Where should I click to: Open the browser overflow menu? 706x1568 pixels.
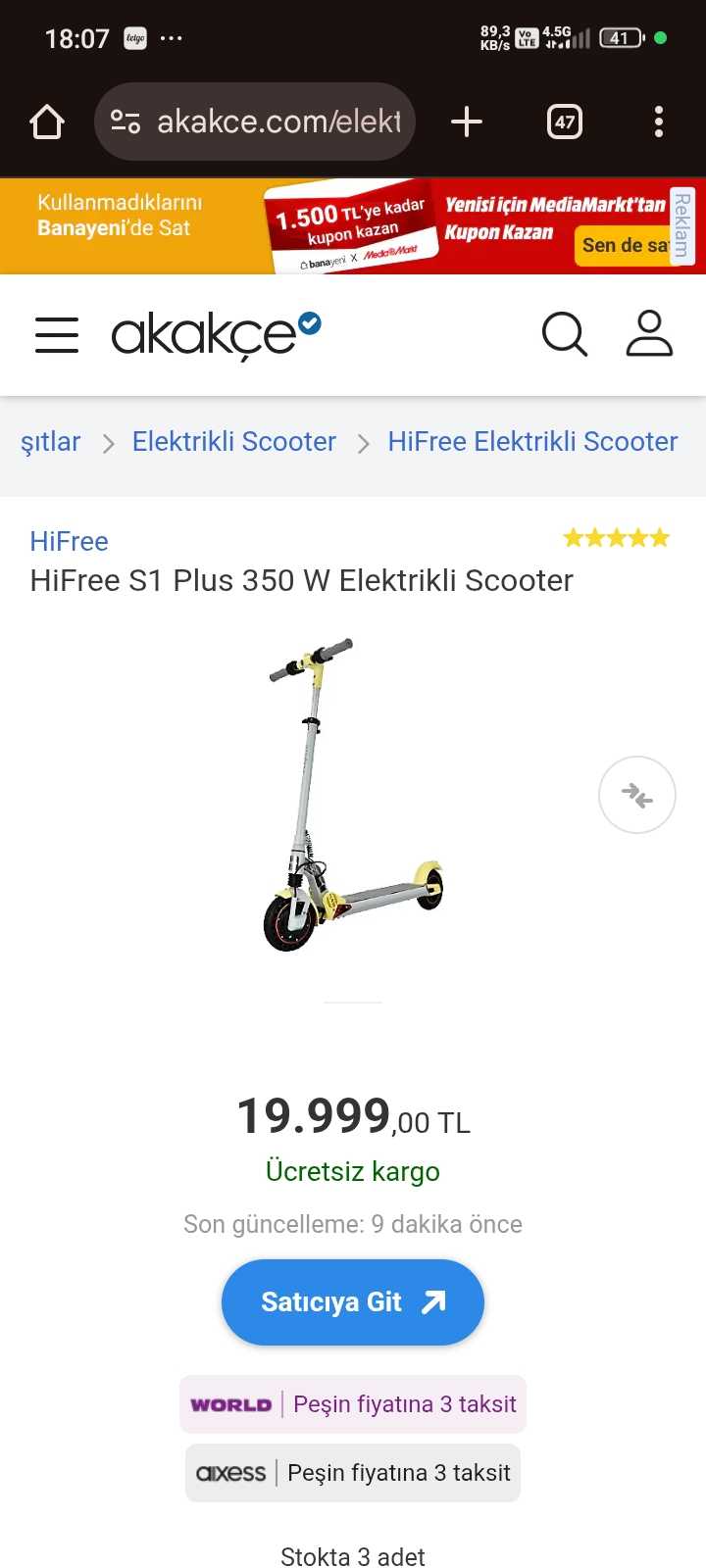pyautogui.click(x=659, y=122)
